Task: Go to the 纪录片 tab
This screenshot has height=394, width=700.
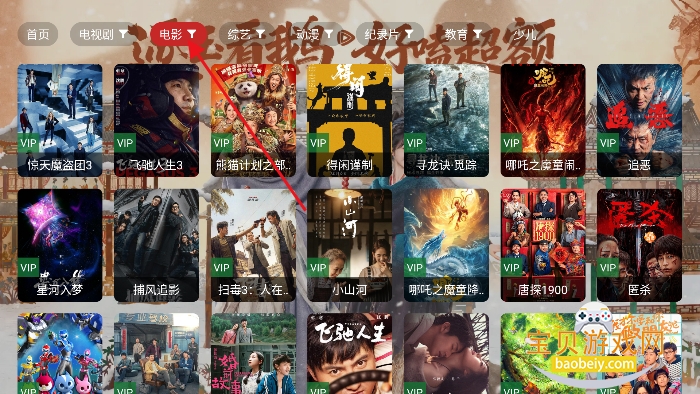Action: pyautogui.click(x=389, y=34)
